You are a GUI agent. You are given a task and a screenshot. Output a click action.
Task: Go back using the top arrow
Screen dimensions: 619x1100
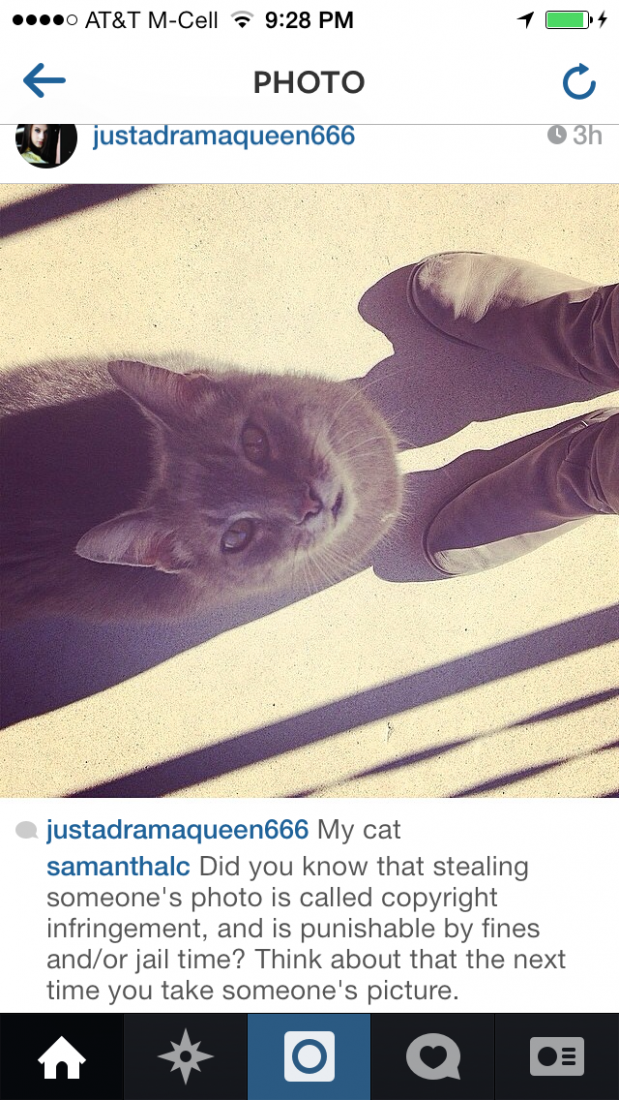pyautogui.click(x=44, y=81)
